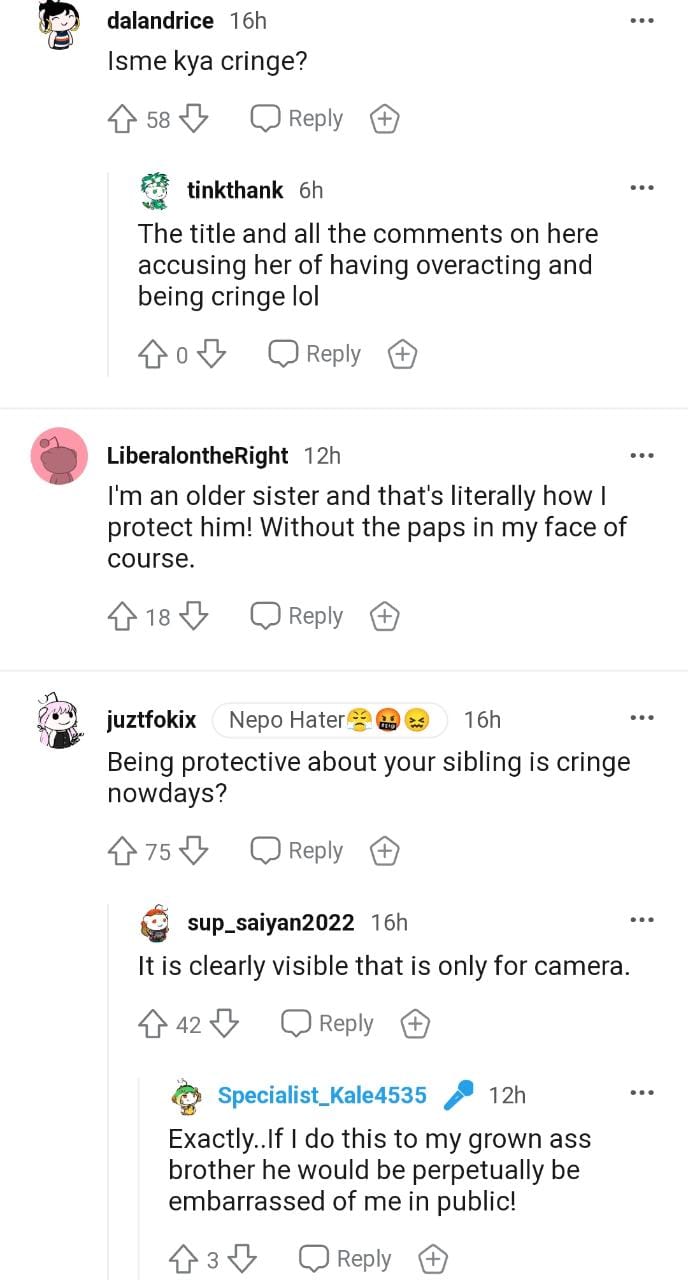Upvote LiberalontheRight's comment
This screenshot has height=1280, width=688.
point(122,617)
